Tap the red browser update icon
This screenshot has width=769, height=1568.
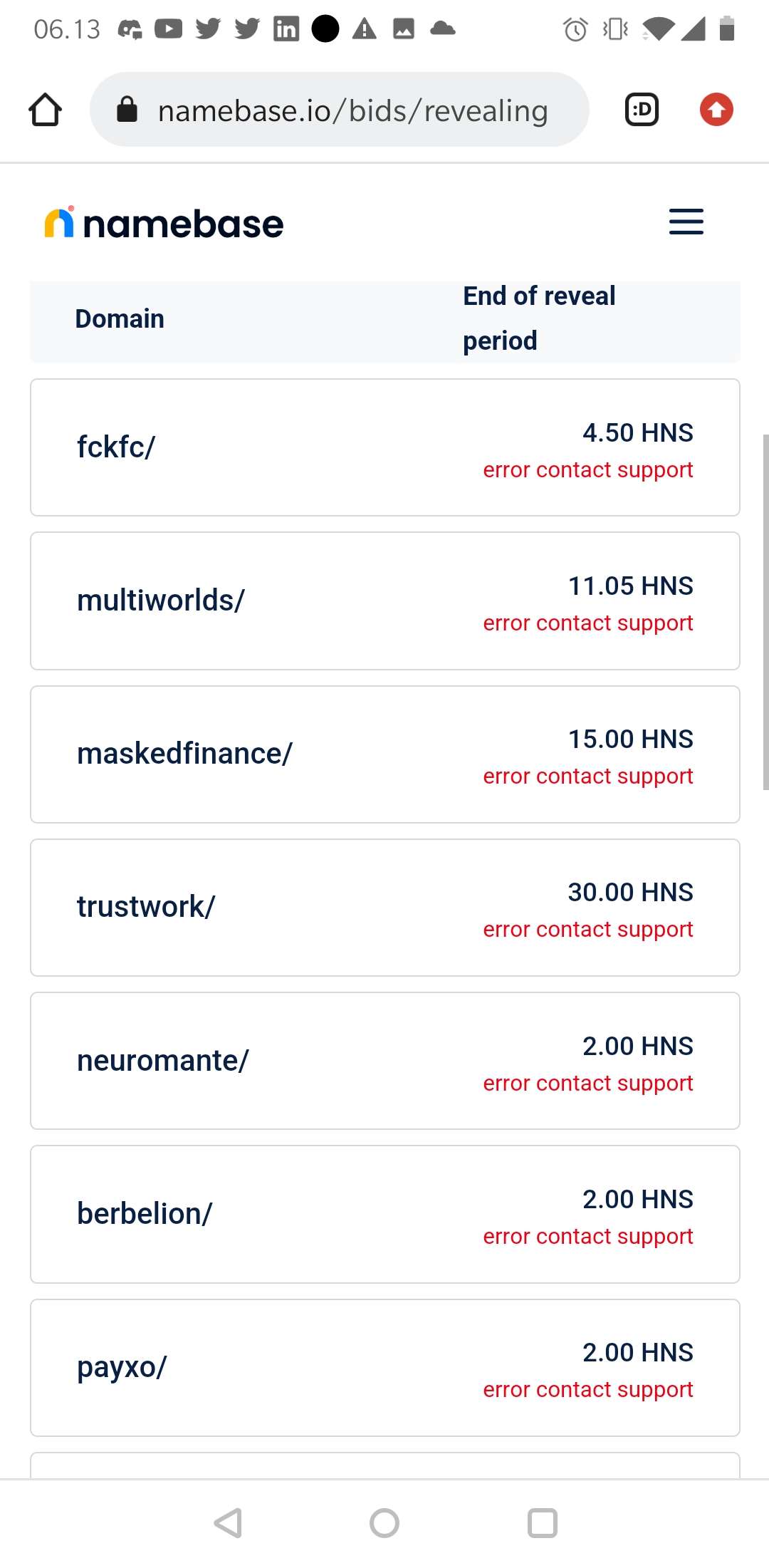[x=716, y=110]
